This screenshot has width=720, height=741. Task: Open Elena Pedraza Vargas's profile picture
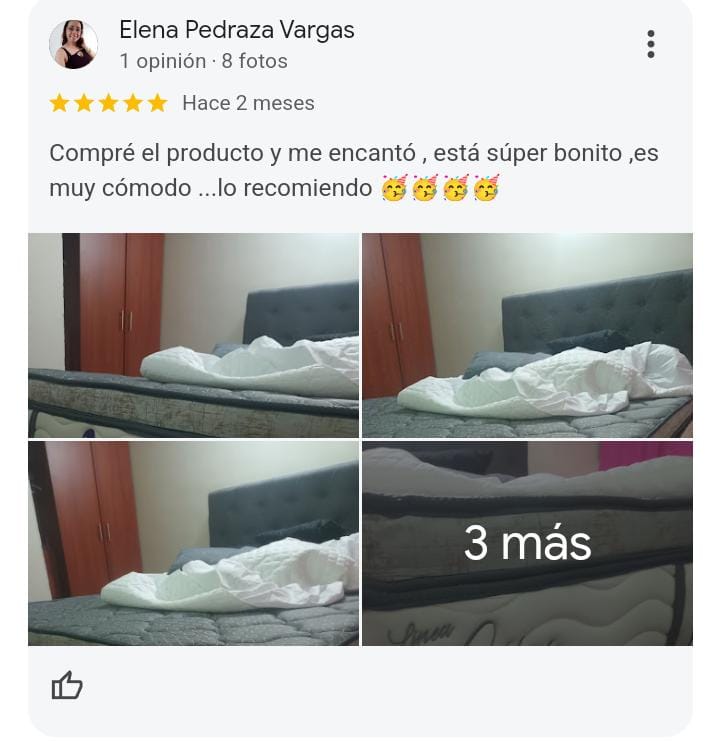73,45
